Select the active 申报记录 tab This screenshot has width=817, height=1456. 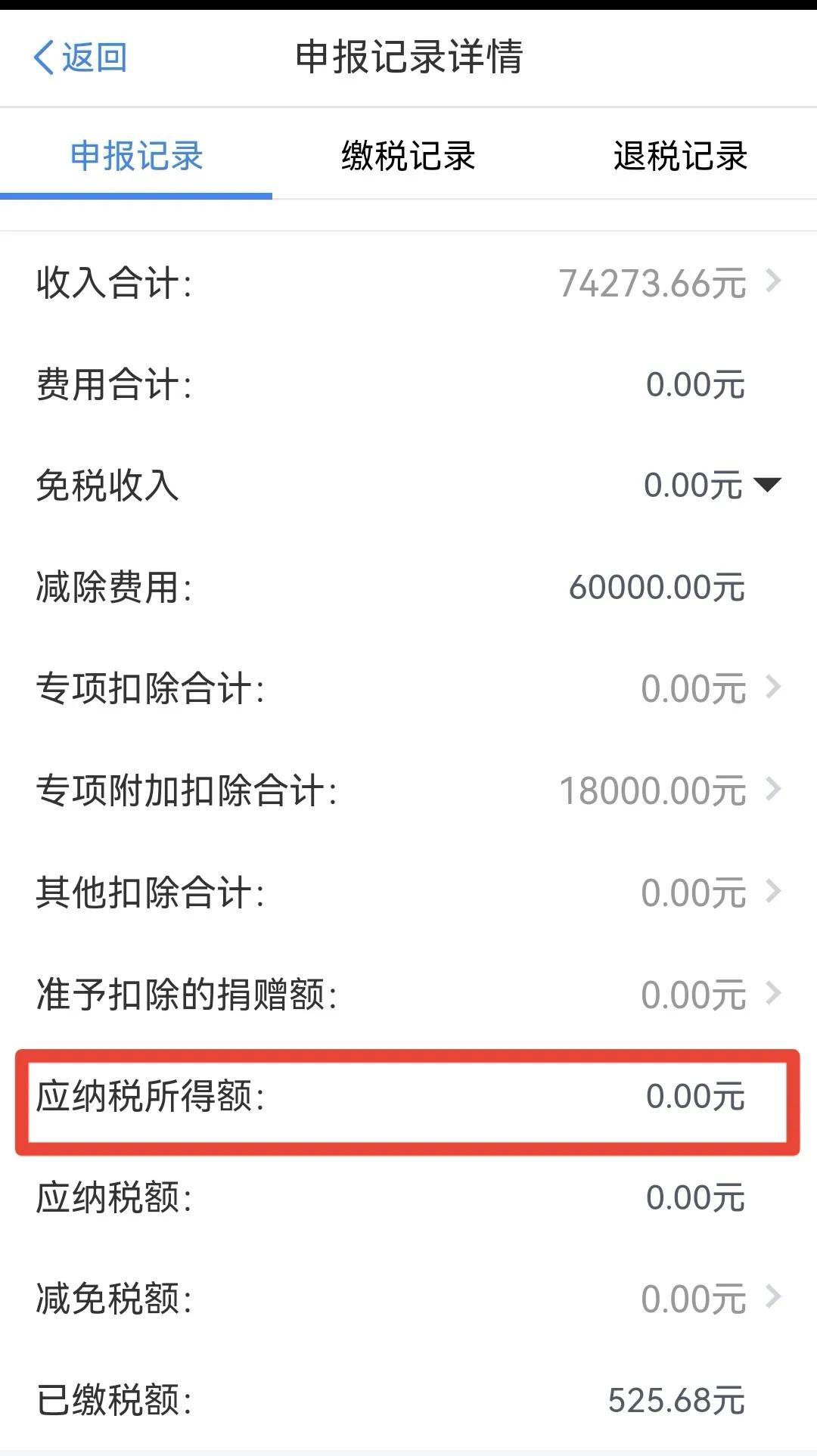point(136,157)
